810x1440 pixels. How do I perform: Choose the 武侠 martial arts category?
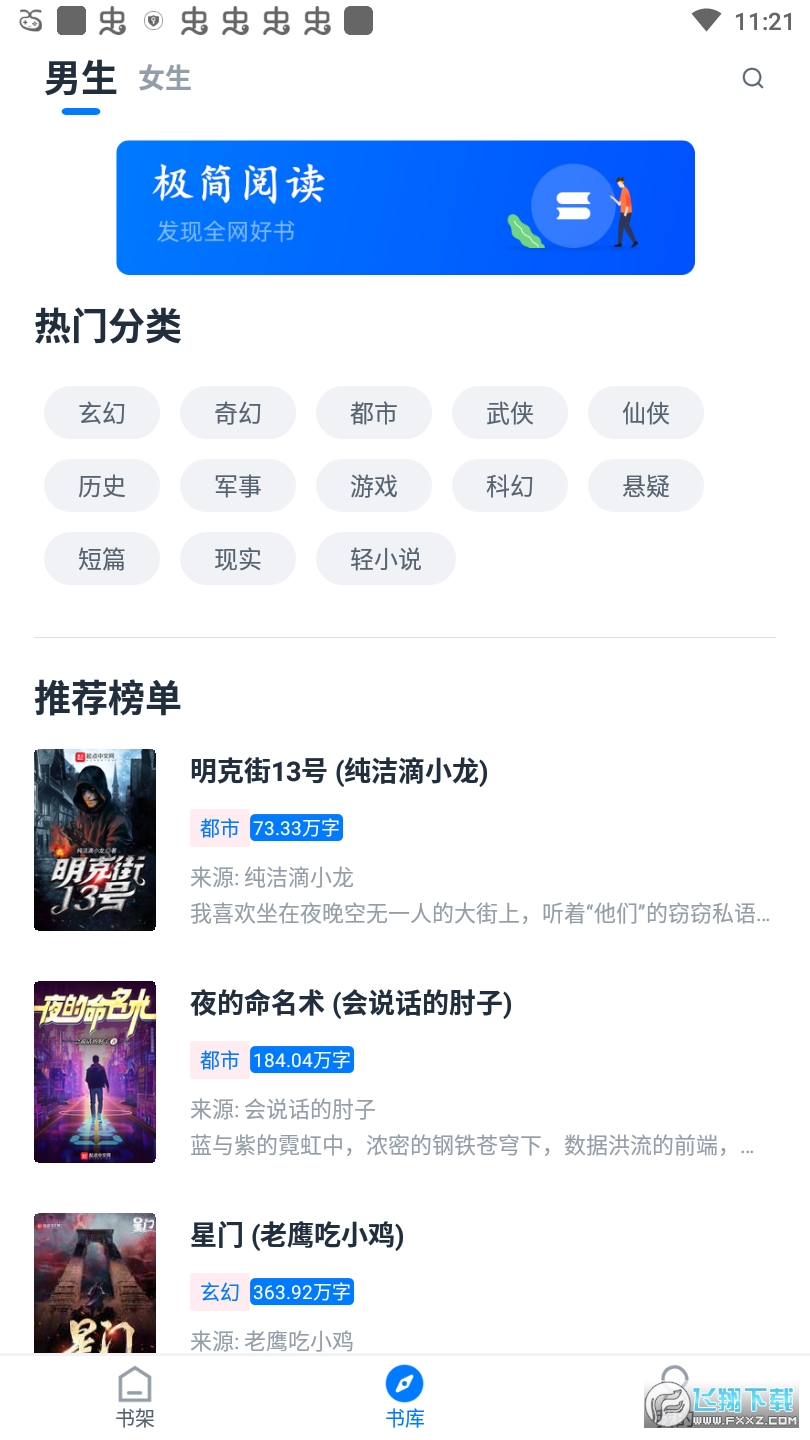(509, 412)
